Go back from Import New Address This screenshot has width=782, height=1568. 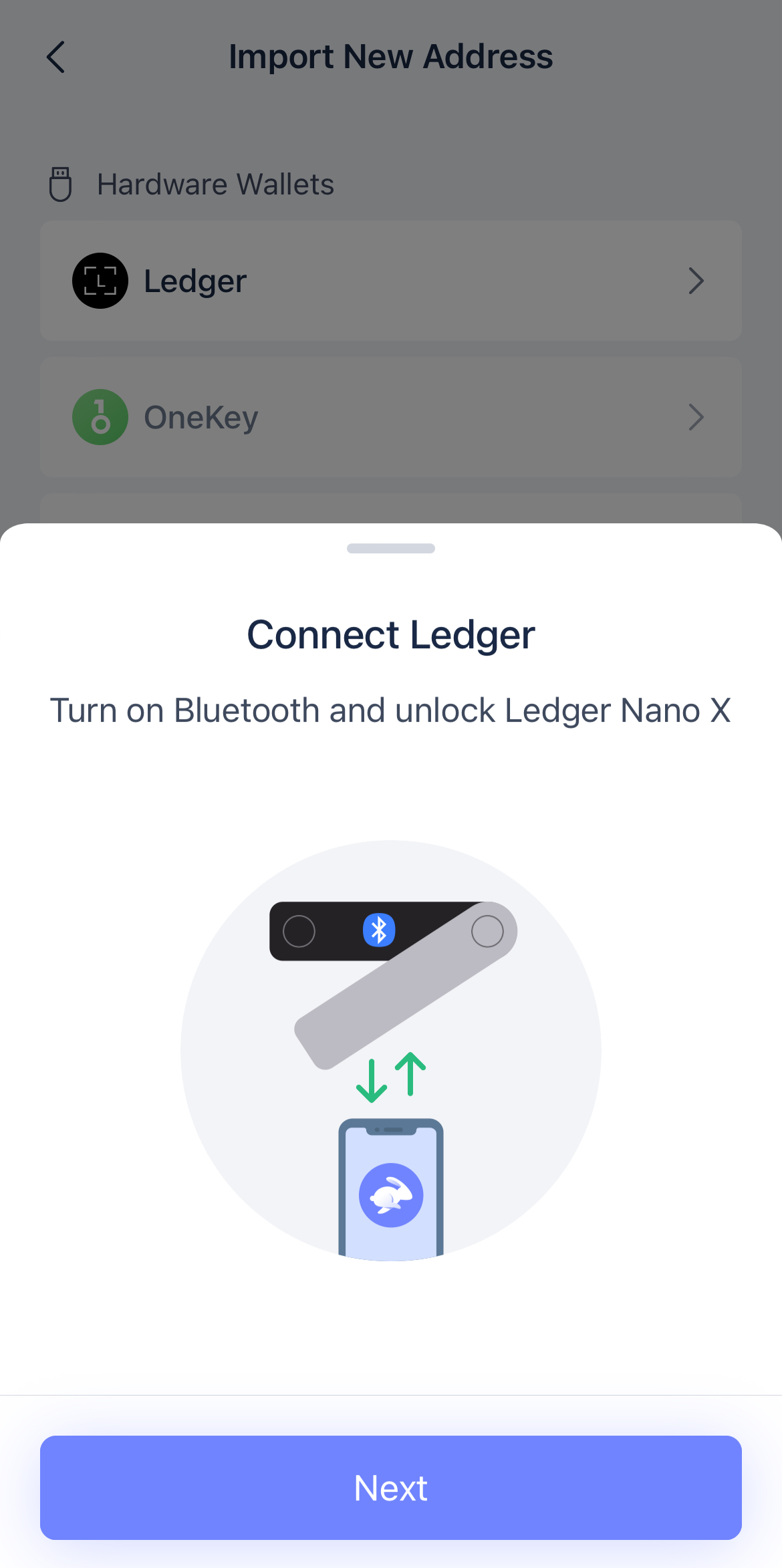pos(56,57)
